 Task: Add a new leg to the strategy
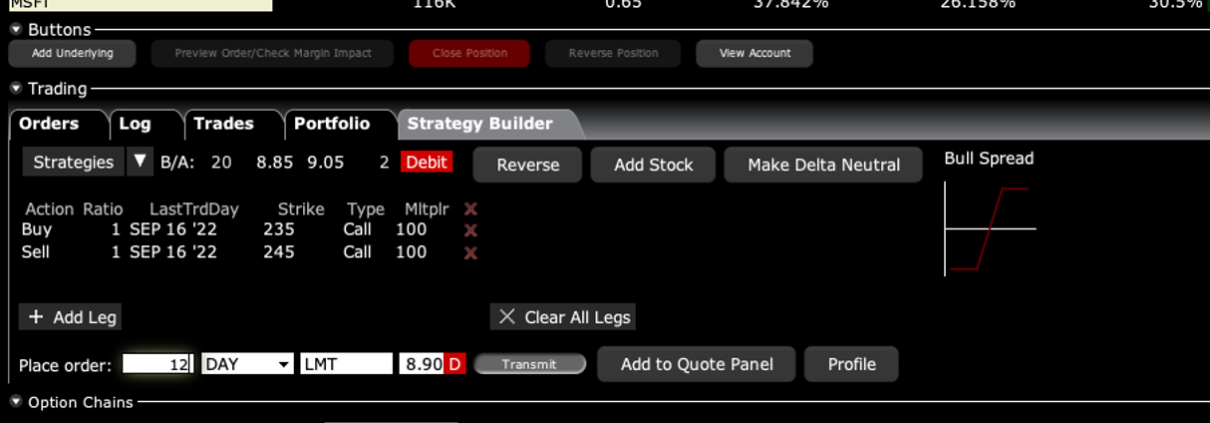coord(72,317)
